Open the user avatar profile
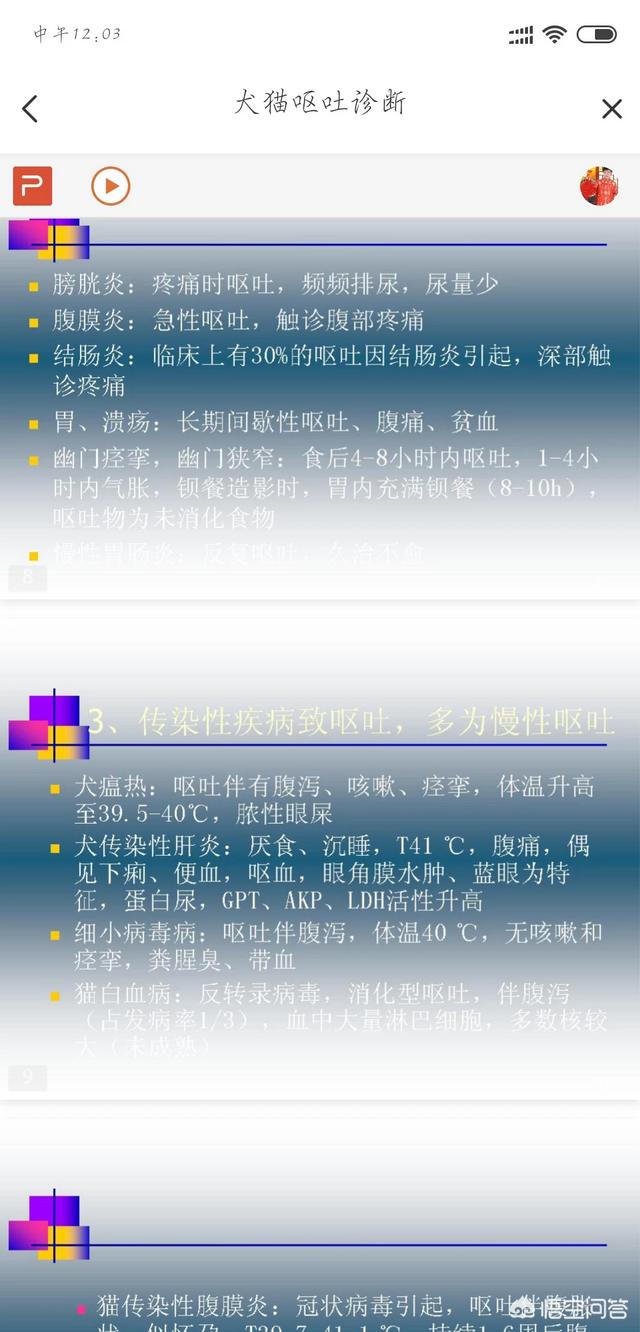This screenshot has height=1332, width=640. 598,186
